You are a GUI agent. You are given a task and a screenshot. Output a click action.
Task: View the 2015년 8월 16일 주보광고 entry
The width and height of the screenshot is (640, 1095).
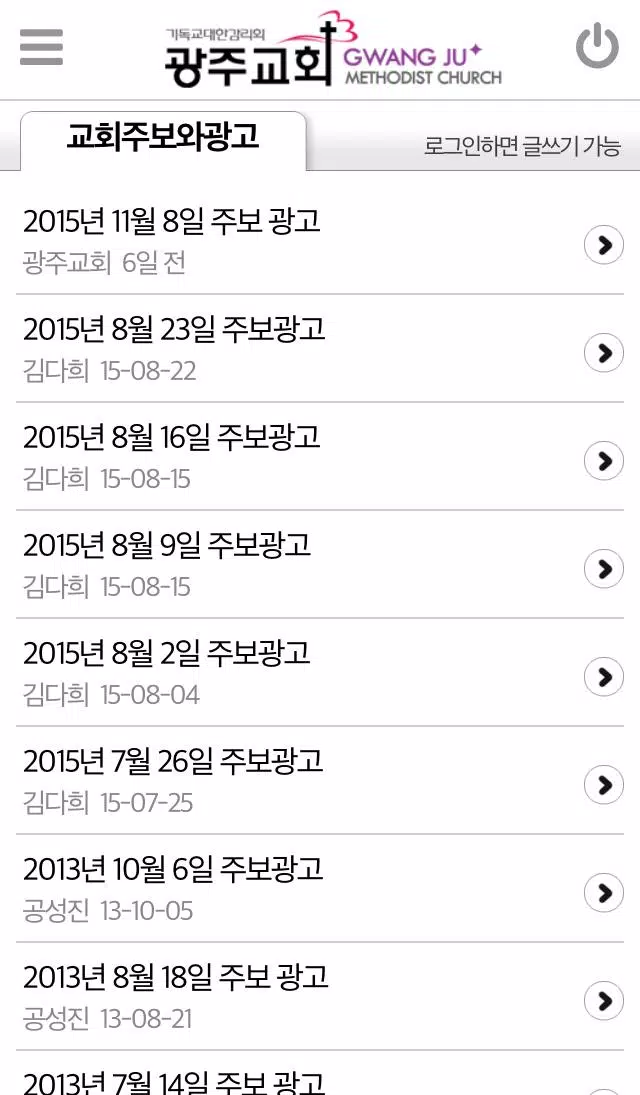point(320,457)
